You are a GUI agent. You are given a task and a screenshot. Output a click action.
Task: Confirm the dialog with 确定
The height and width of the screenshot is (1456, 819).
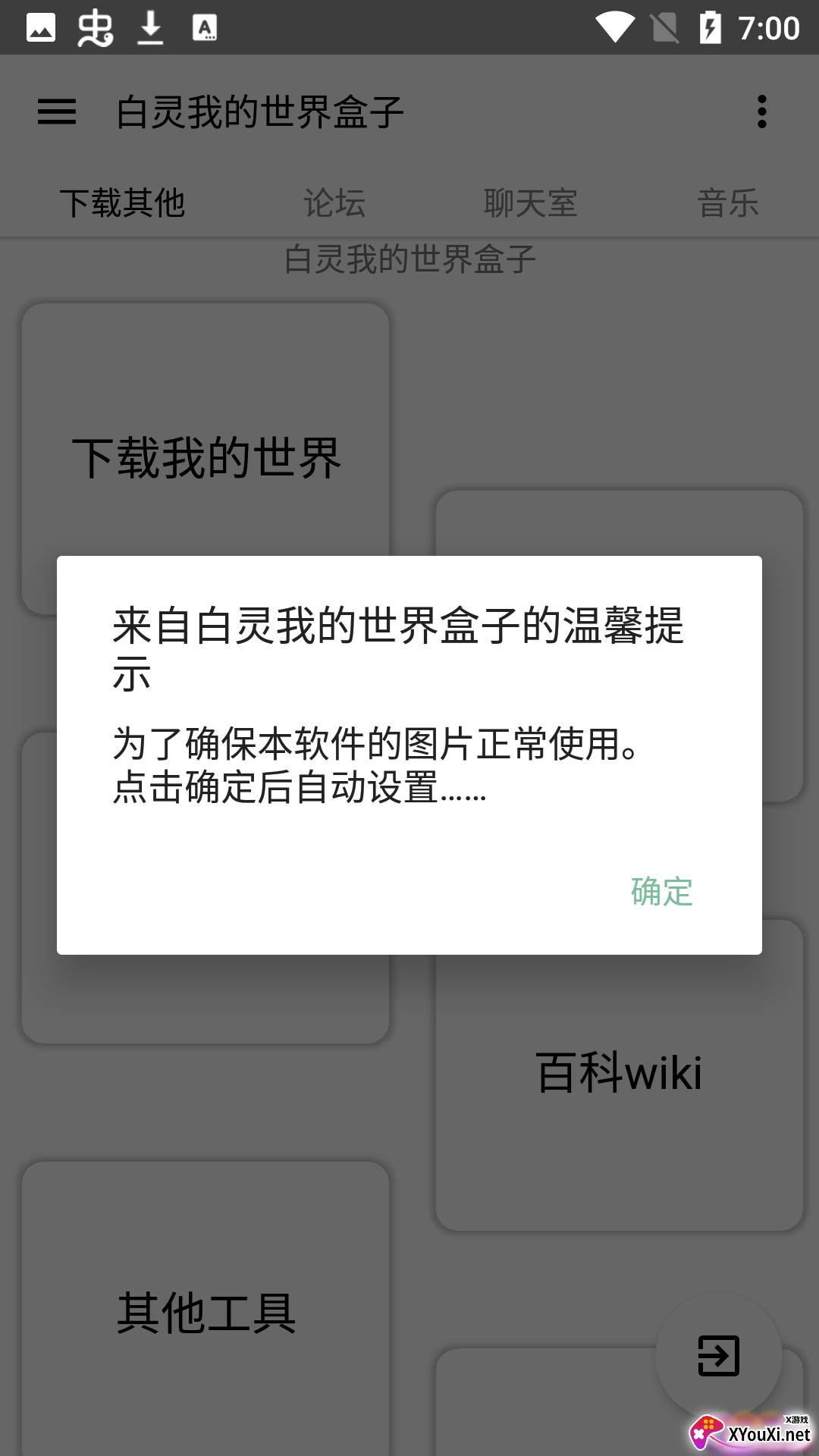(x=661, y=892)
